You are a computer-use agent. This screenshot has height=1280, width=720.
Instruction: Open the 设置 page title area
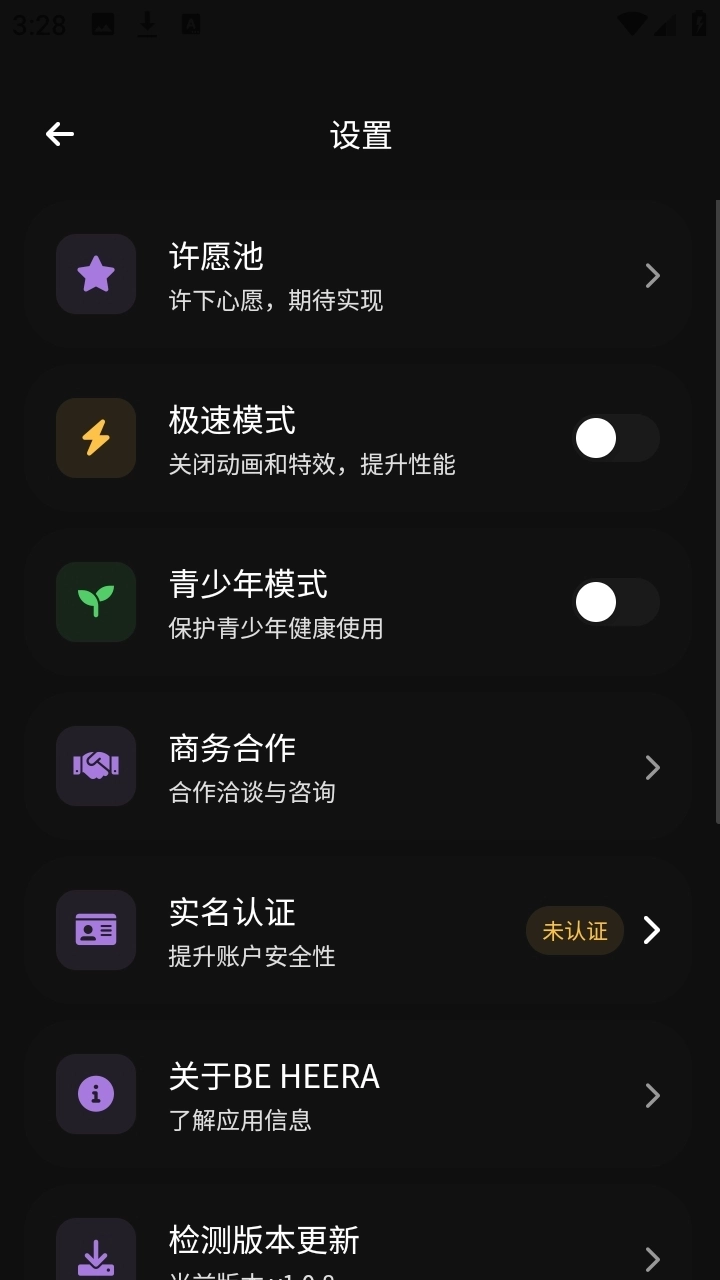(x=360, y=133)
